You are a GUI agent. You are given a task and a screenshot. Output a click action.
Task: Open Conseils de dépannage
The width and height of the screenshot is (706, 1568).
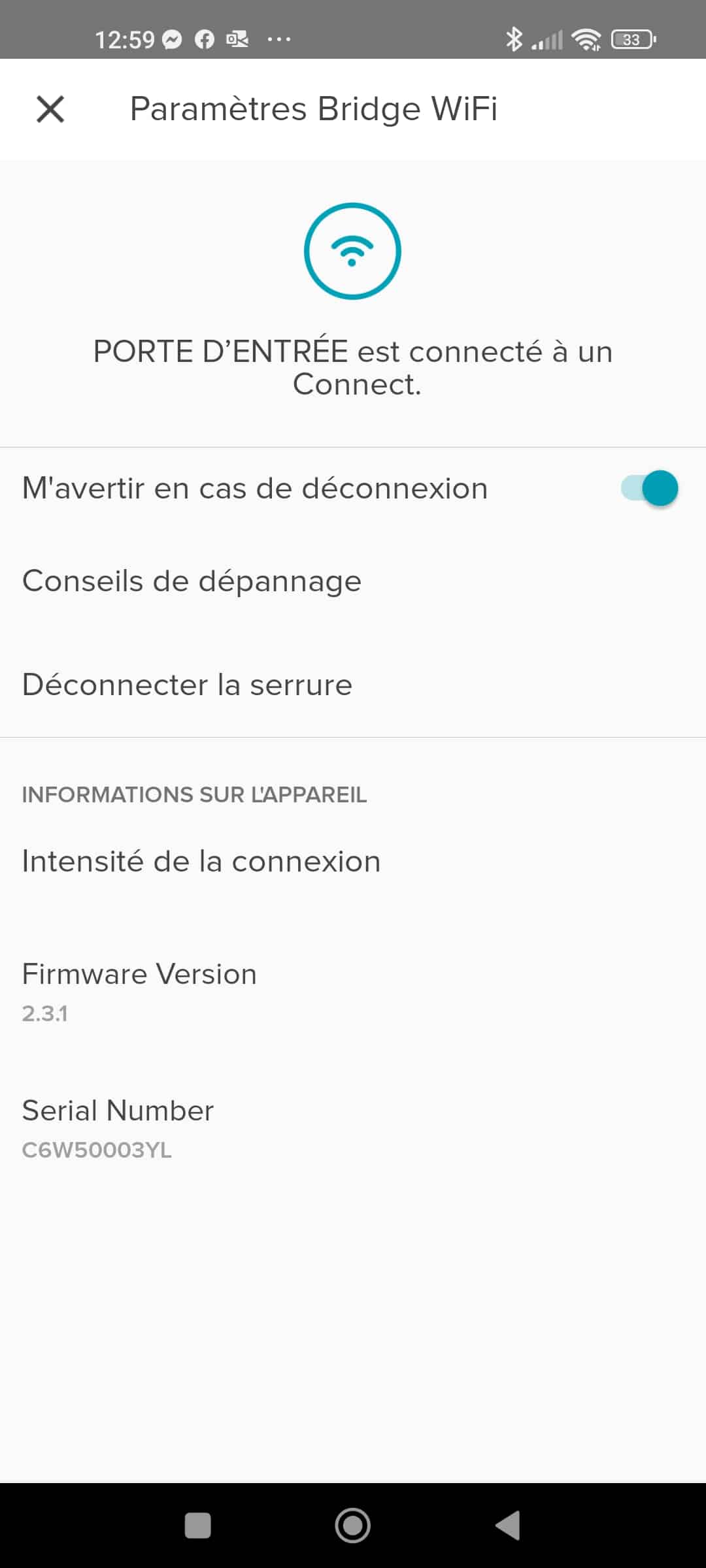(x=353, y=581)
